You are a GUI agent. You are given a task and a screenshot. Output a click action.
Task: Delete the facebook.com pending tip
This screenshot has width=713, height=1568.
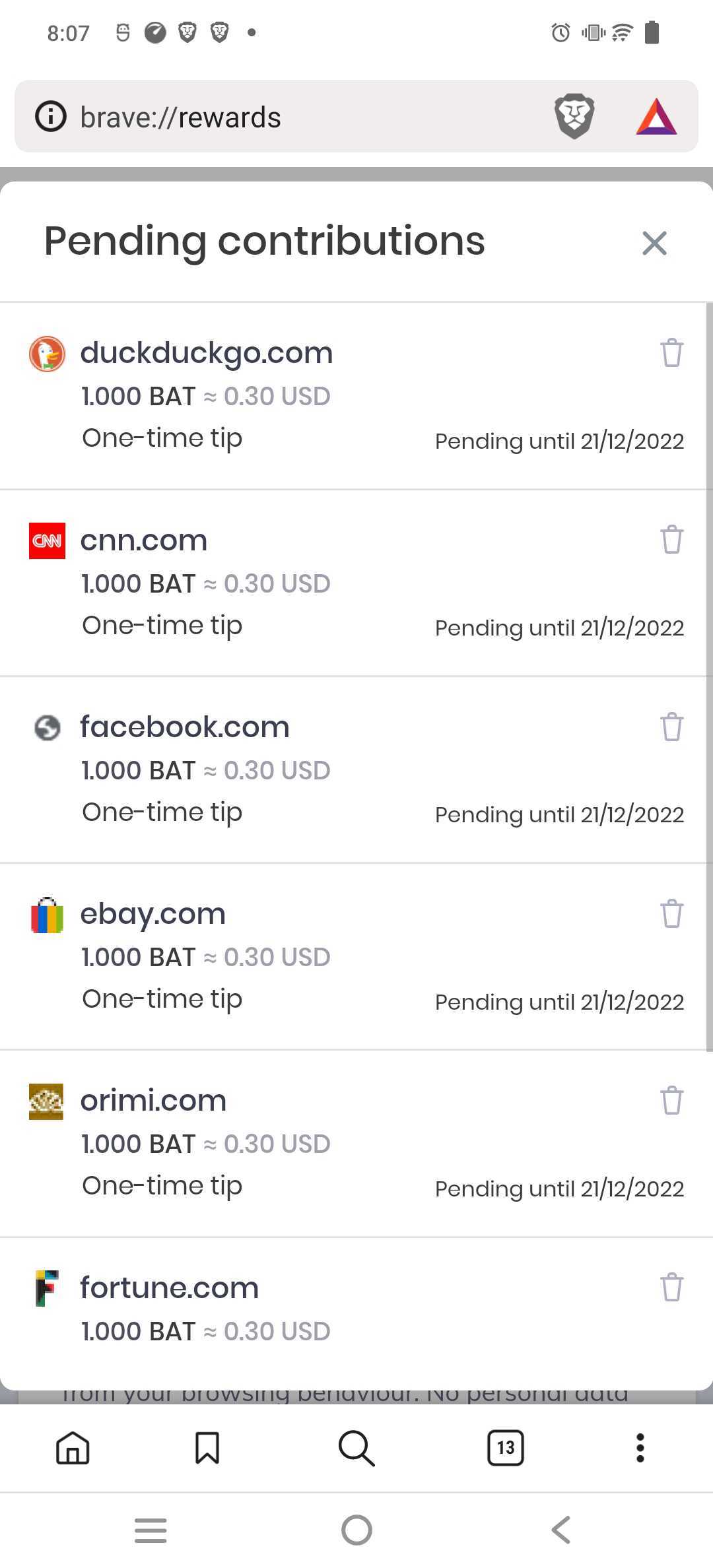(x=671, y=727)
